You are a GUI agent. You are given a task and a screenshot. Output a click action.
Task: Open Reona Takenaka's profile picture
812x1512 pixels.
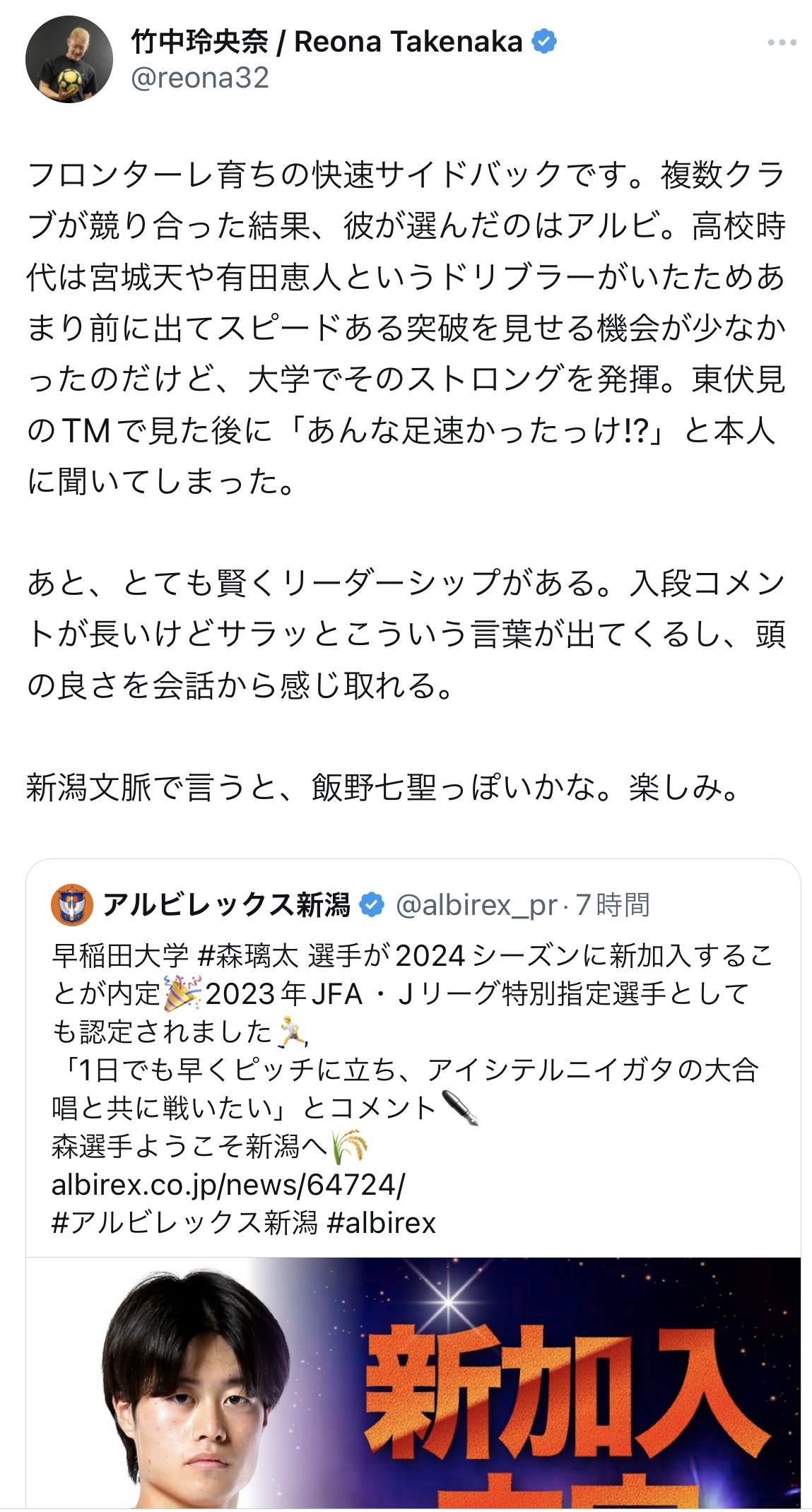[x=69, y=59]
